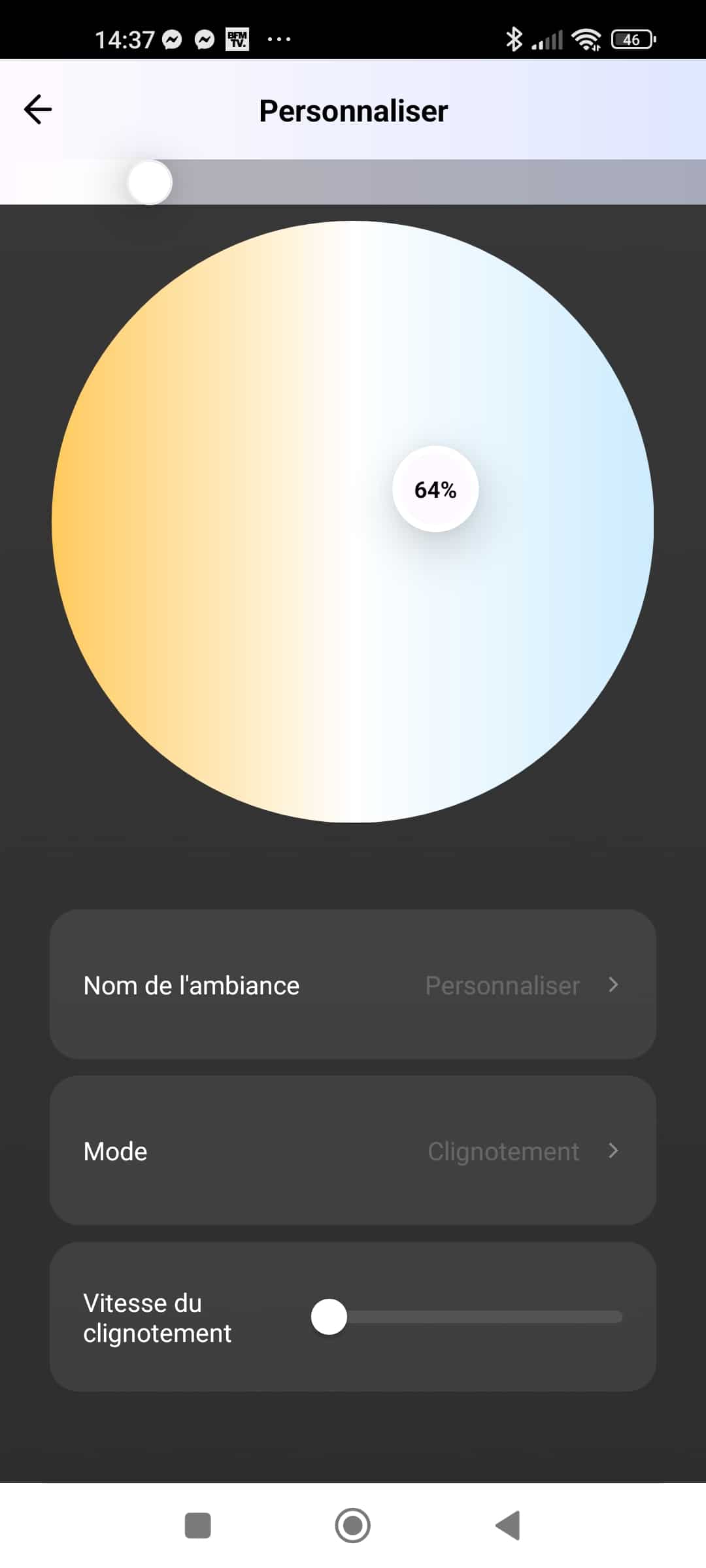
Task: Tap the 64% handle on the color wheel
Action: tap(435, 489)
